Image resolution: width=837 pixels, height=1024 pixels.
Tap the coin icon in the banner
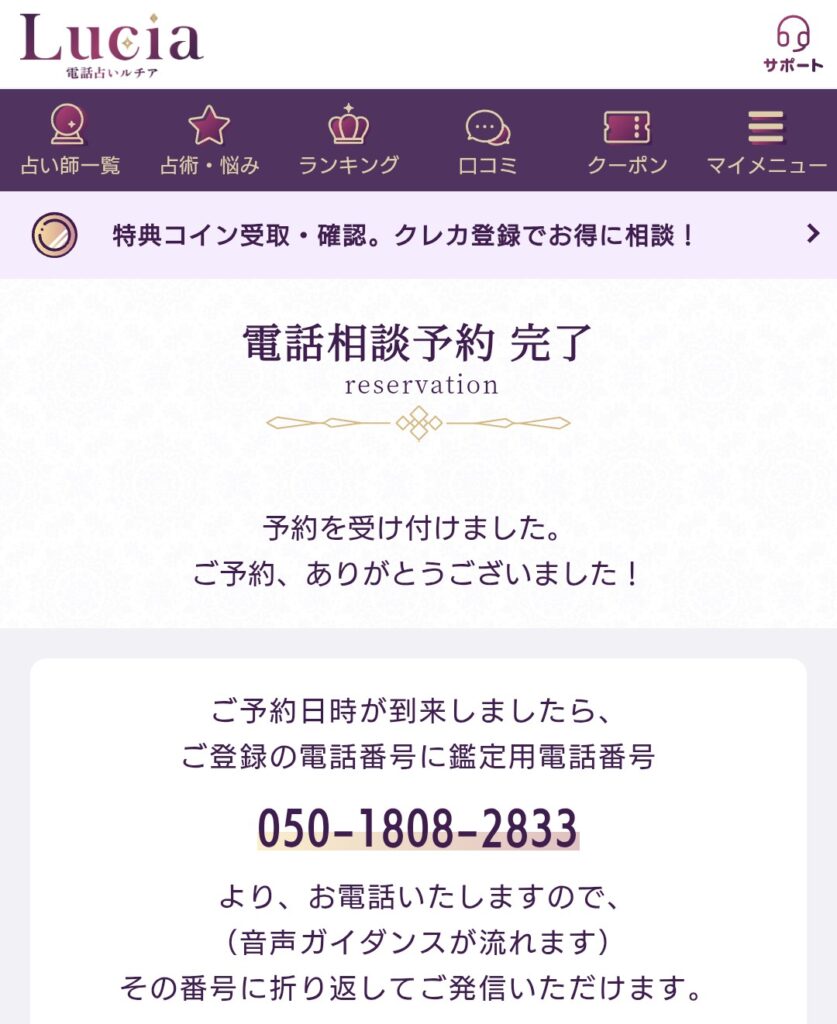55,236
